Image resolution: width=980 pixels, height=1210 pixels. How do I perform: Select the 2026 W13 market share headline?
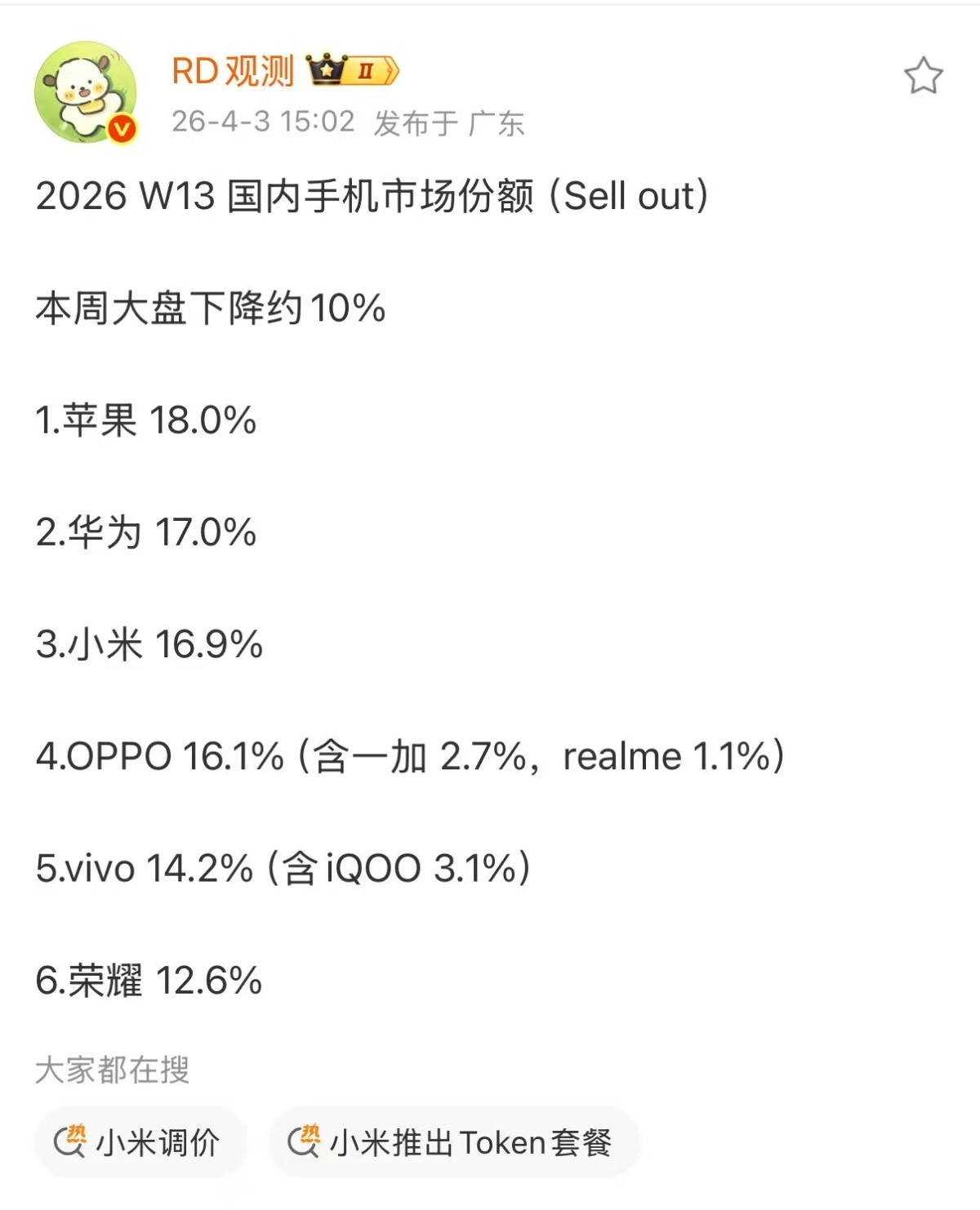pyautogui.click(x=372, y=196)
